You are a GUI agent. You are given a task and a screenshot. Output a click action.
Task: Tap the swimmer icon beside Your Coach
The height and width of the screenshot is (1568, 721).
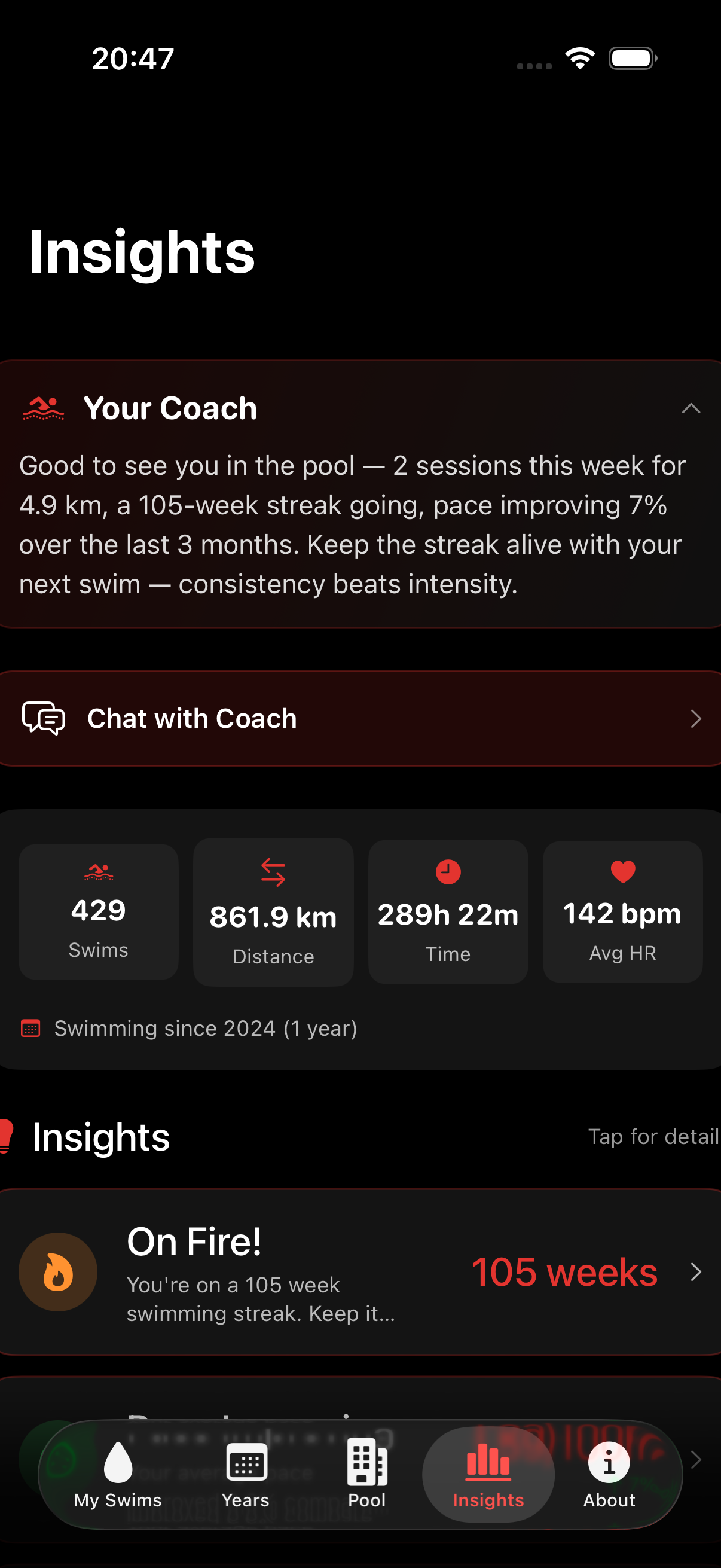(42, 407)
